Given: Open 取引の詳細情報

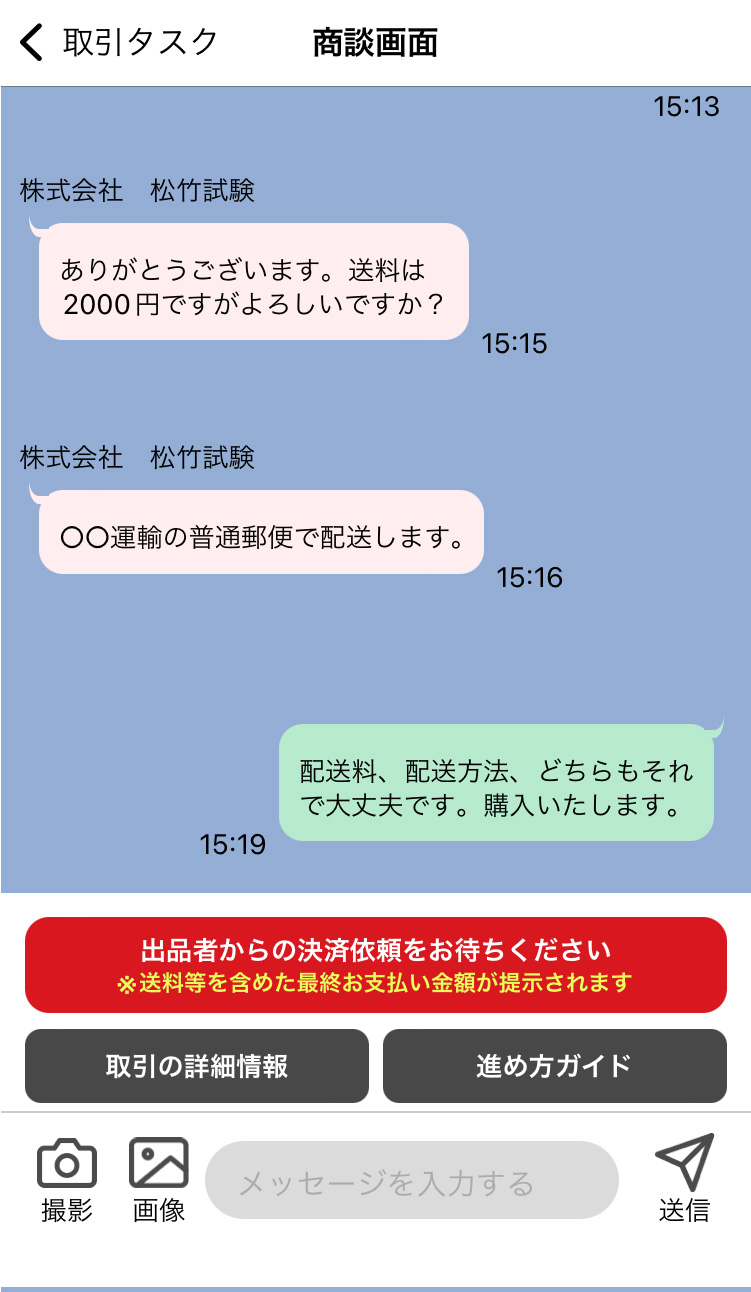Looking at the screenshot, I should point(197,1066).
